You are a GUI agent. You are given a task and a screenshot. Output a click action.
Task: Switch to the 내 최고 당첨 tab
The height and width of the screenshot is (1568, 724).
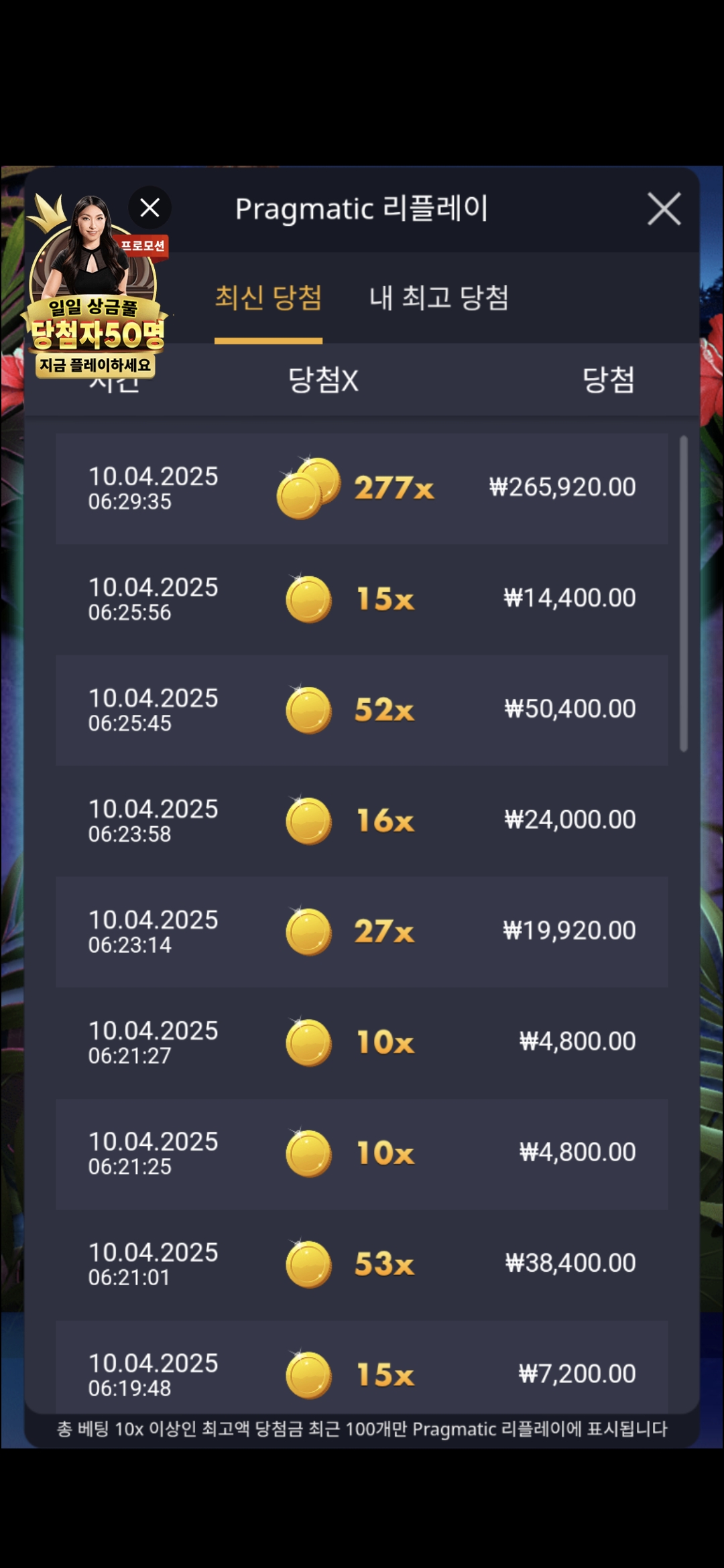click(439, 298)
